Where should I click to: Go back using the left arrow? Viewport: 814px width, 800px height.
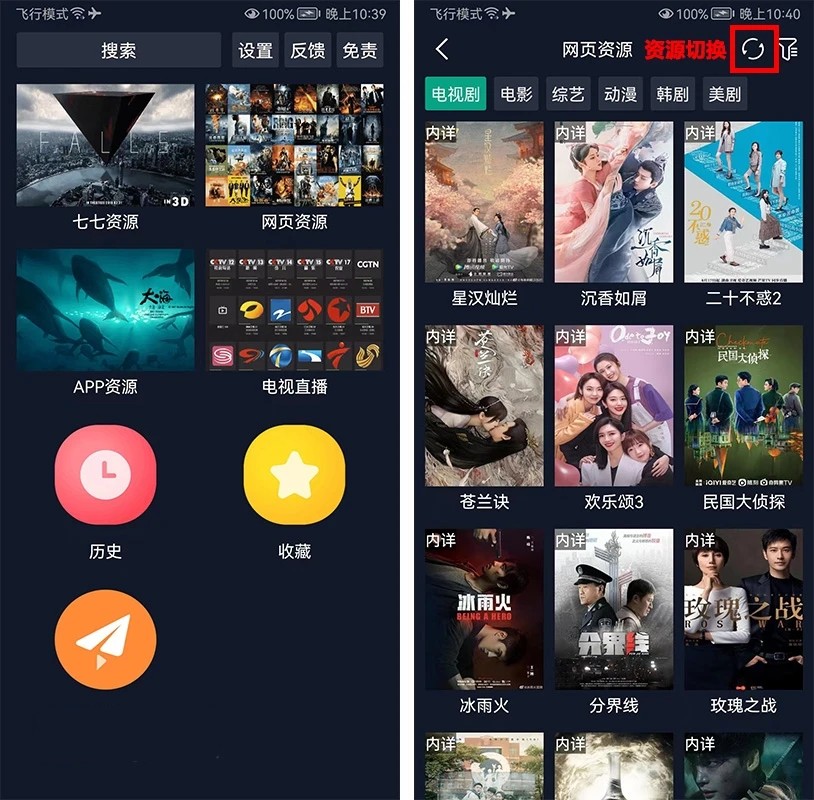point(443,49)
